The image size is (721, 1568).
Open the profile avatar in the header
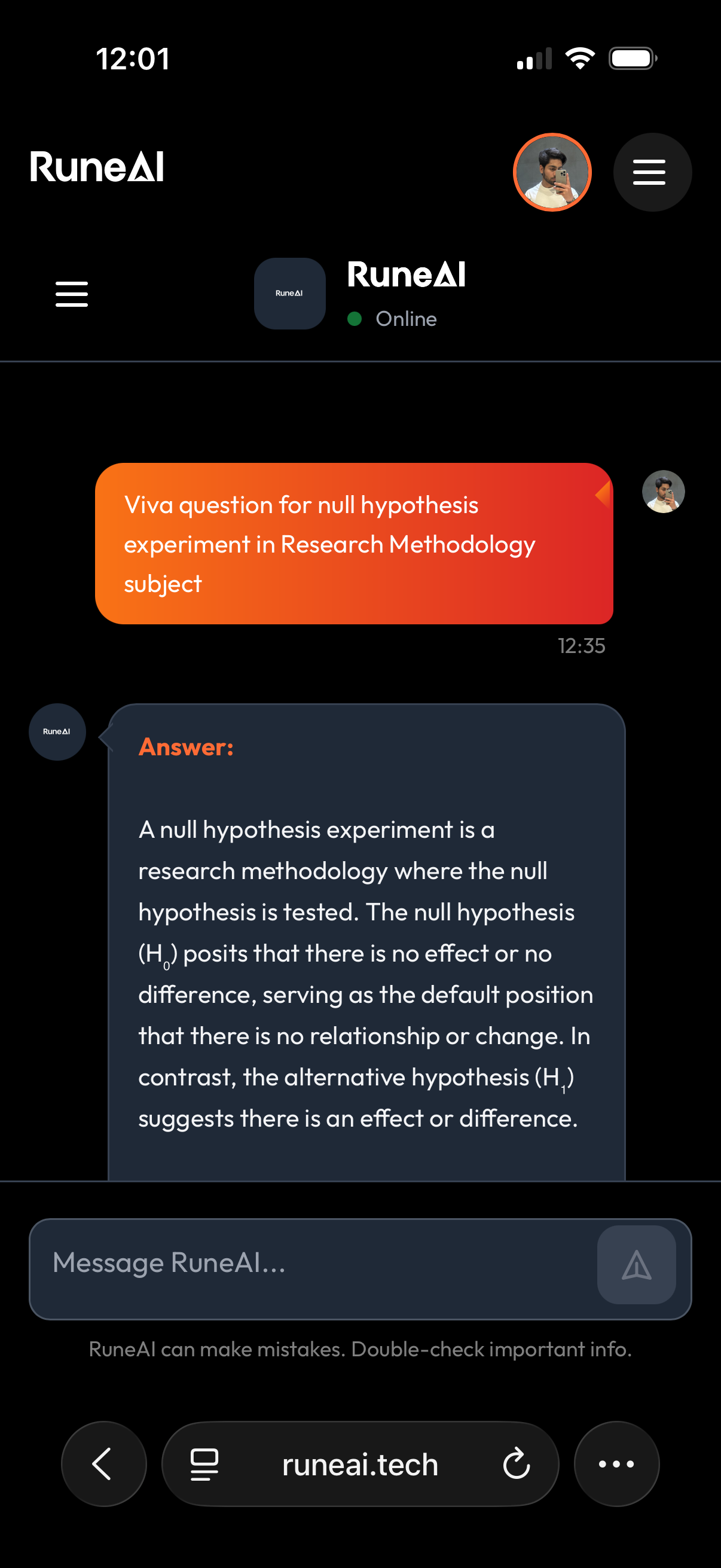pyautogui.click(x=552, y=172)
